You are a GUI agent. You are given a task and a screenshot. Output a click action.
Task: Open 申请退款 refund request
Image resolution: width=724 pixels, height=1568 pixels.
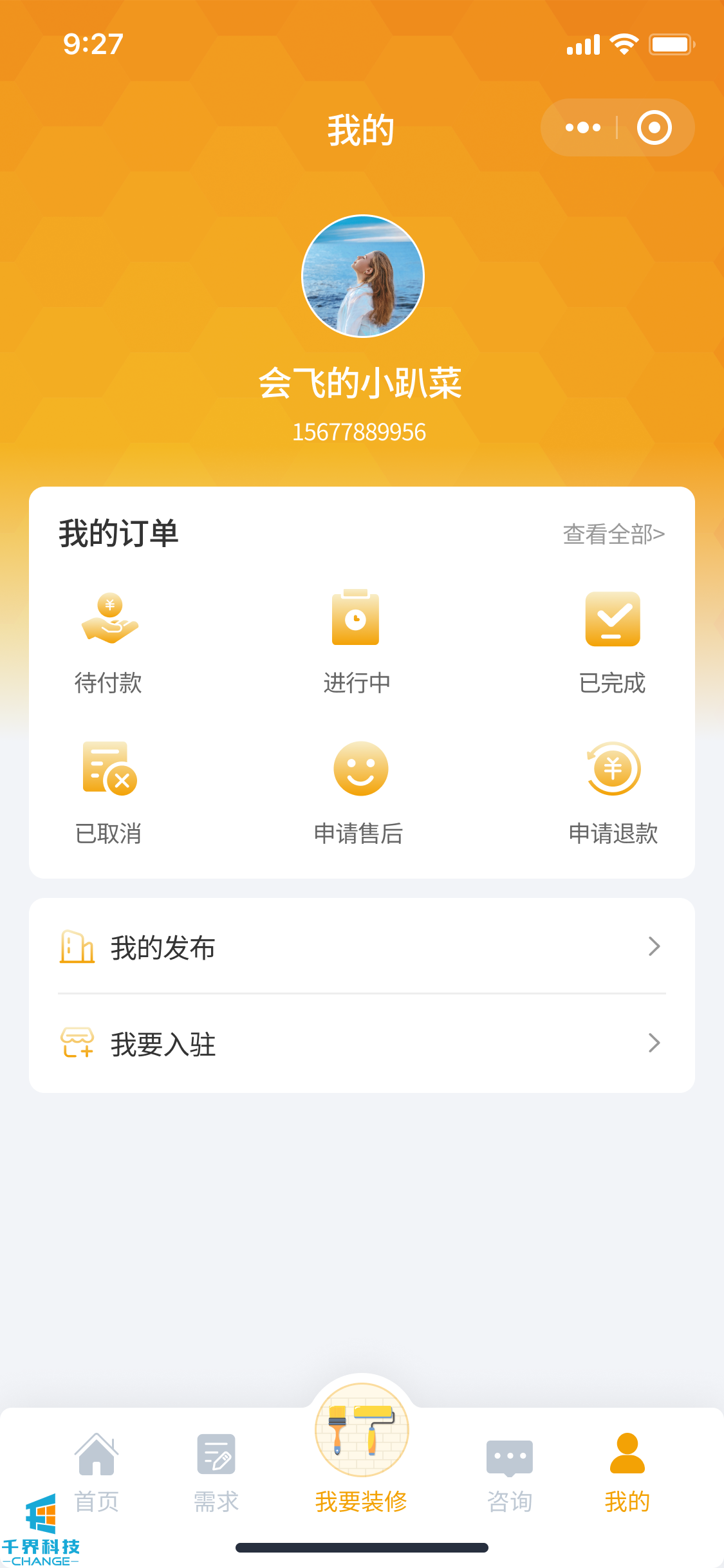pos(613,793)
